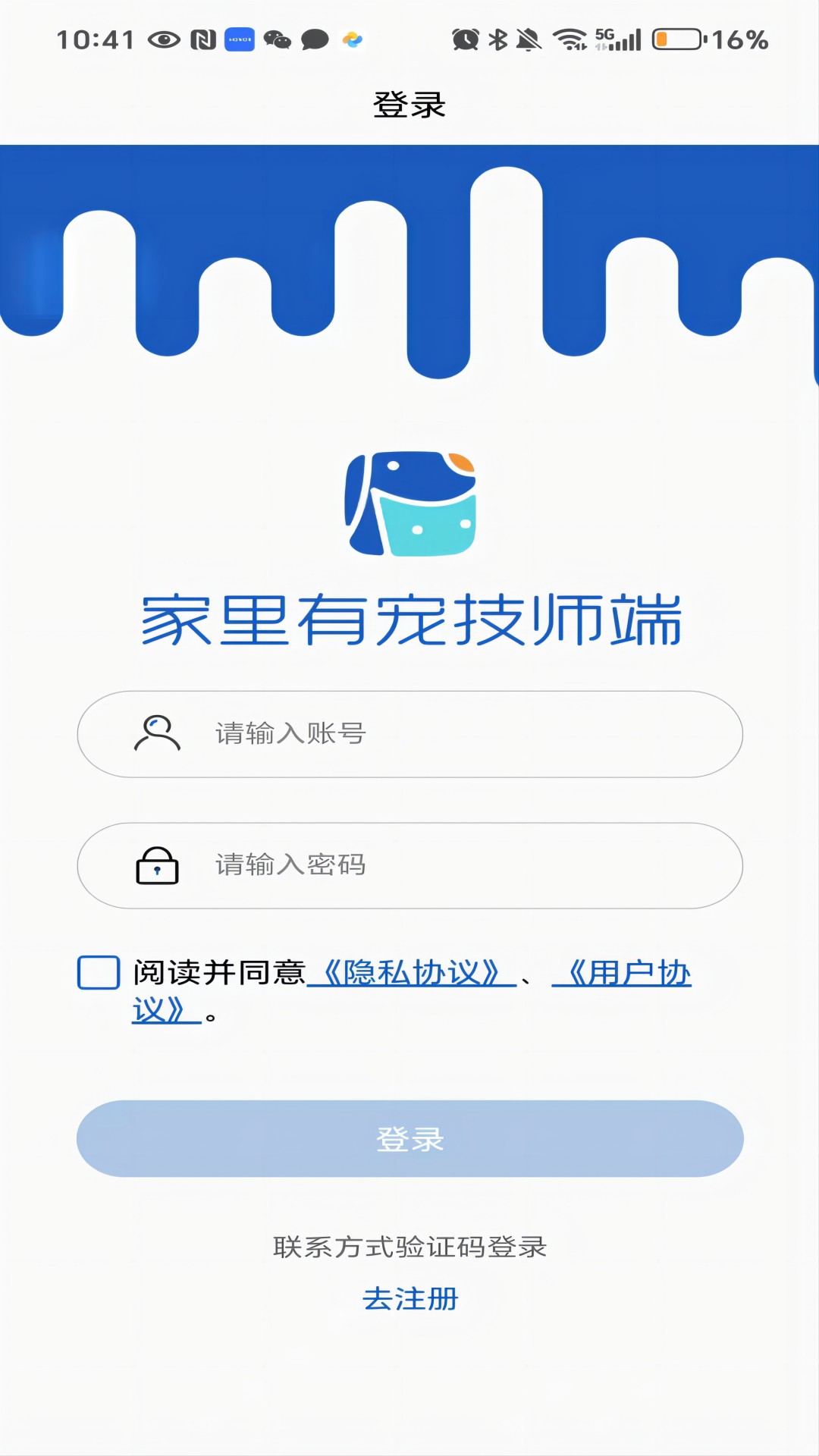
Task: Open the 《隐私协议》 privacy agreement link
Action: (412, 973)
